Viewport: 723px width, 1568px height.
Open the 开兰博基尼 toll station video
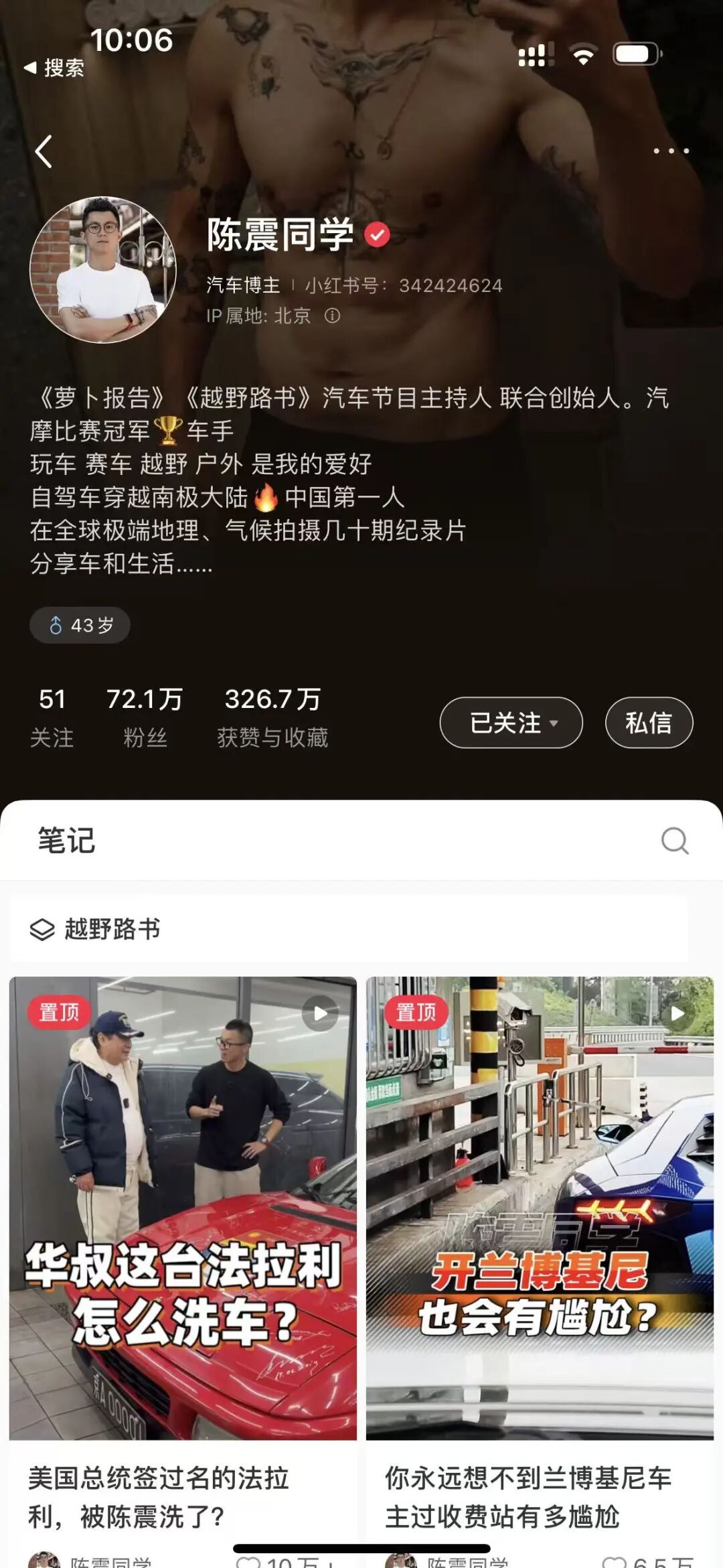(540, 1208)
